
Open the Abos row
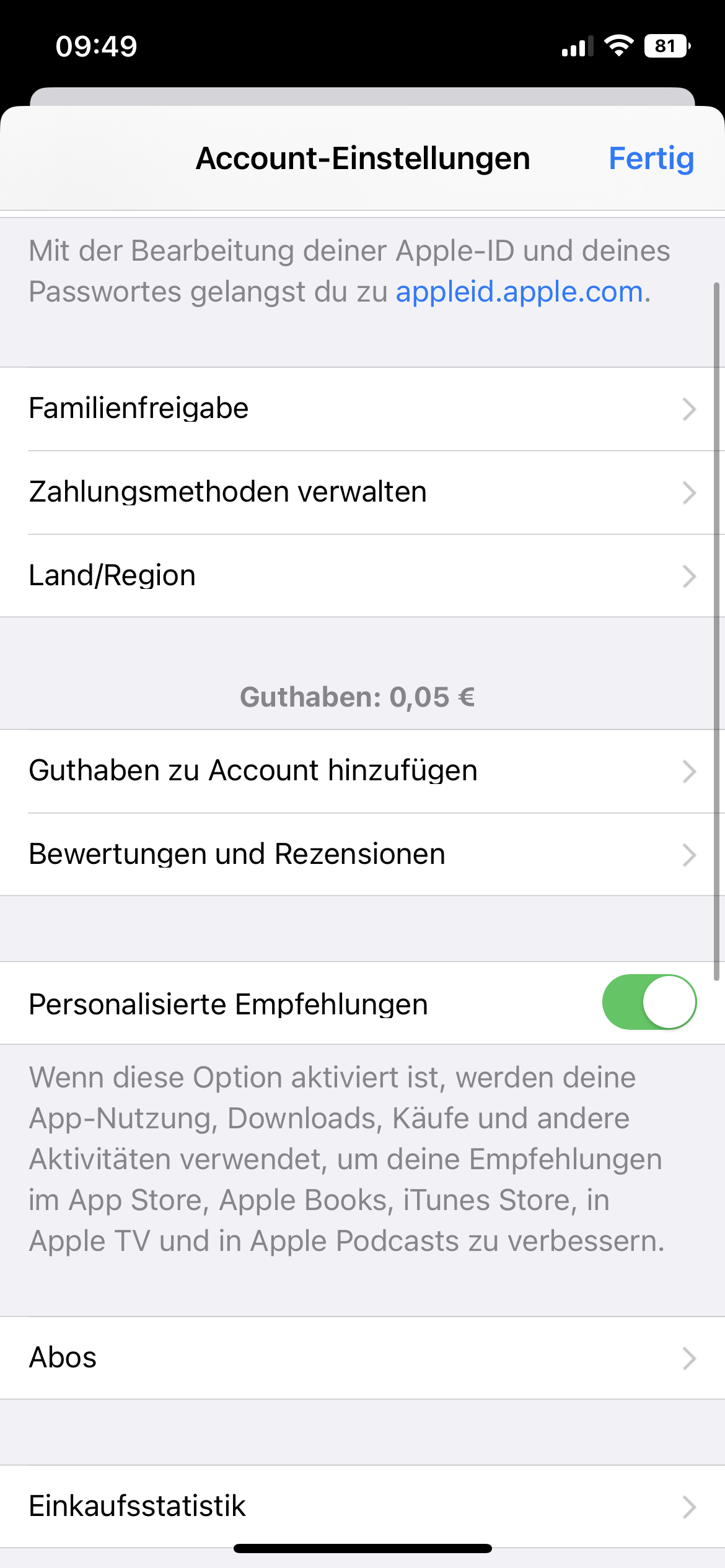tap(362, 1358)
